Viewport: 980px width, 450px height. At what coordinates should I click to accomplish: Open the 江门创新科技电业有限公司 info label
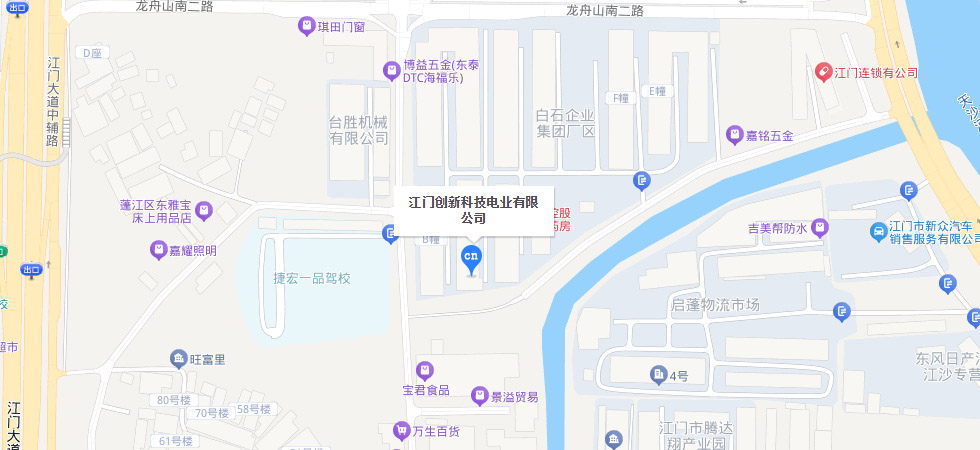[473, 210]
